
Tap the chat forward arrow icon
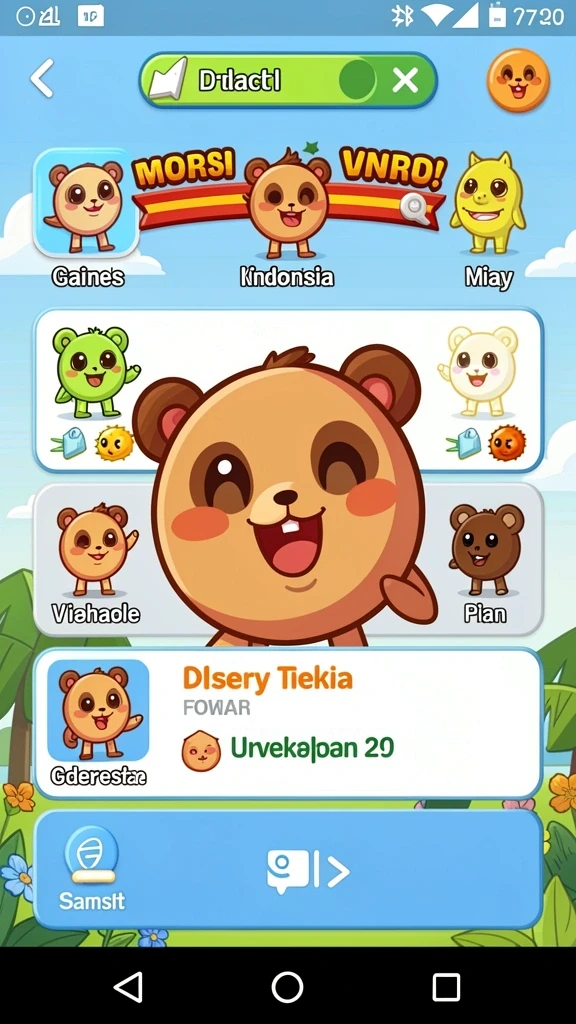pos(308,872)
